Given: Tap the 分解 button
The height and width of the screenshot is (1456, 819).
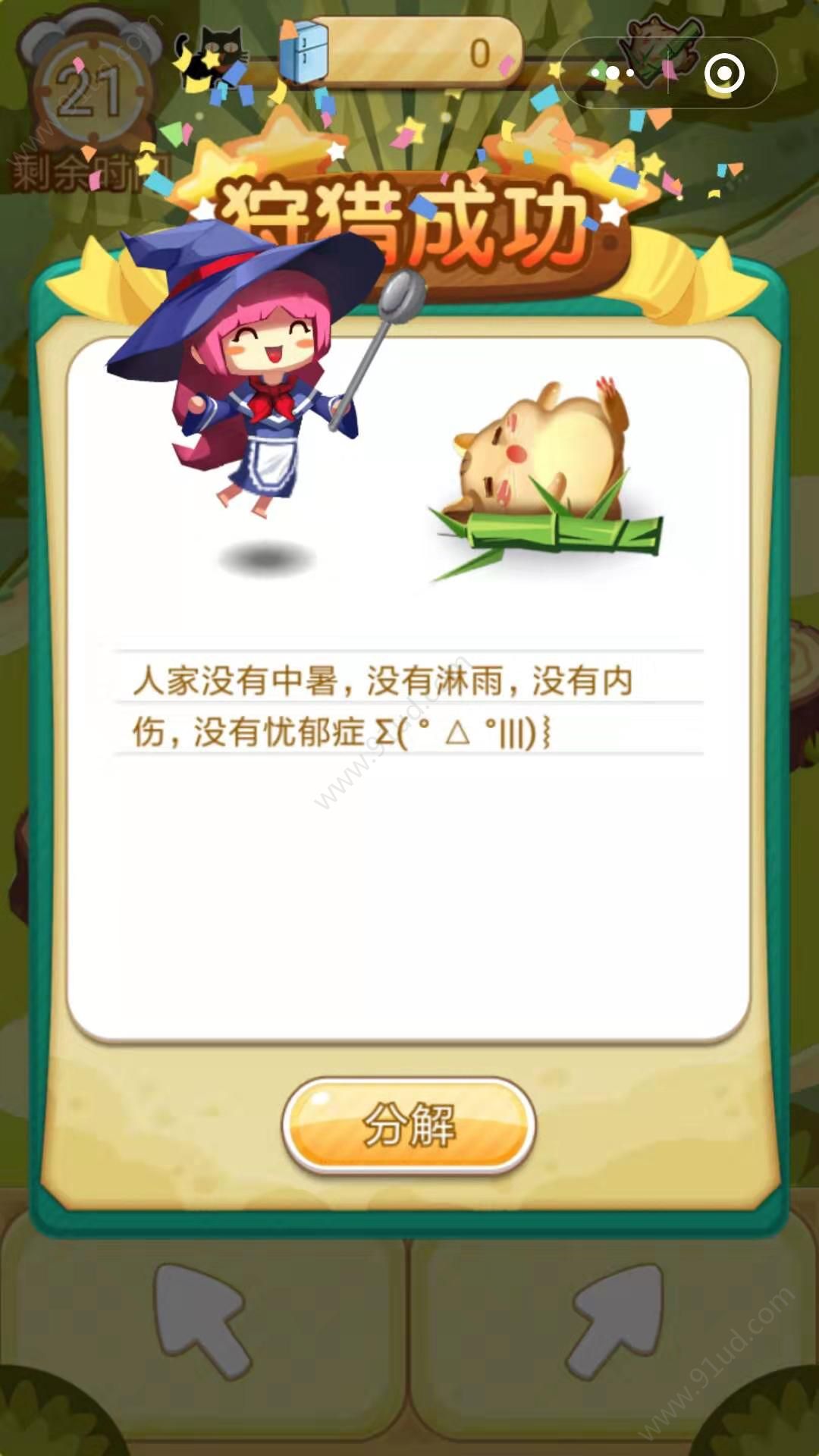Looking at the screenshot, I should (x=409, y=1125).
